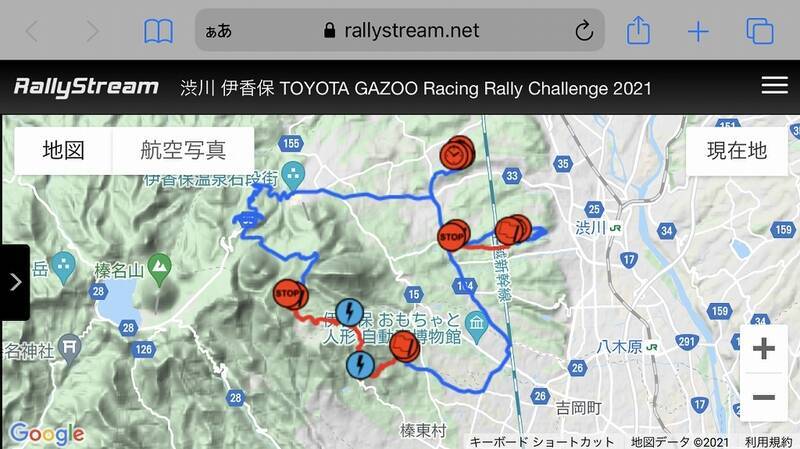Open the reader/text size ぁあ menu
This screenshot has width=800, height=449.
tap(219, 31)
